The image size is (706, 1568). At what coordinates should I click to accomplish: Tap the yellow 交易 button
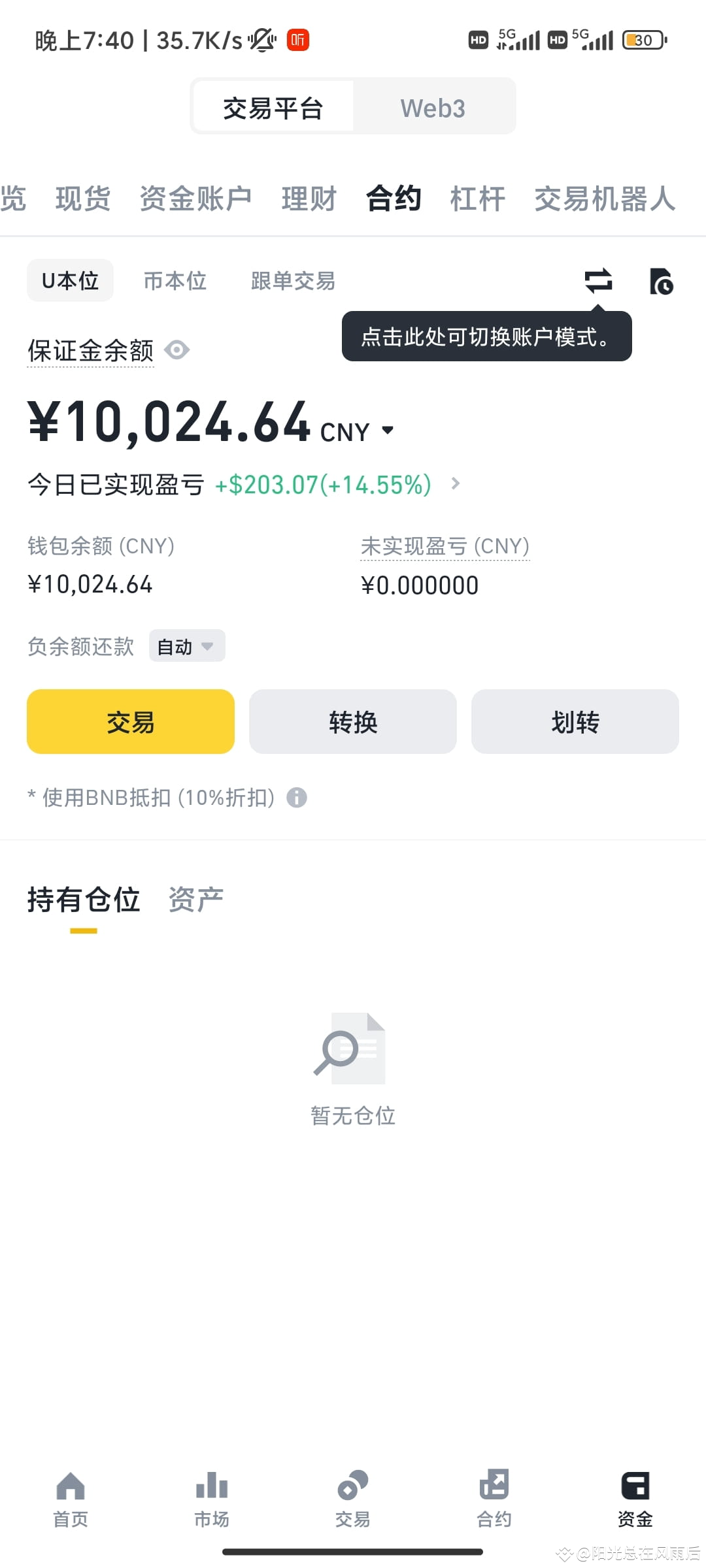click(x=130, y=722)
